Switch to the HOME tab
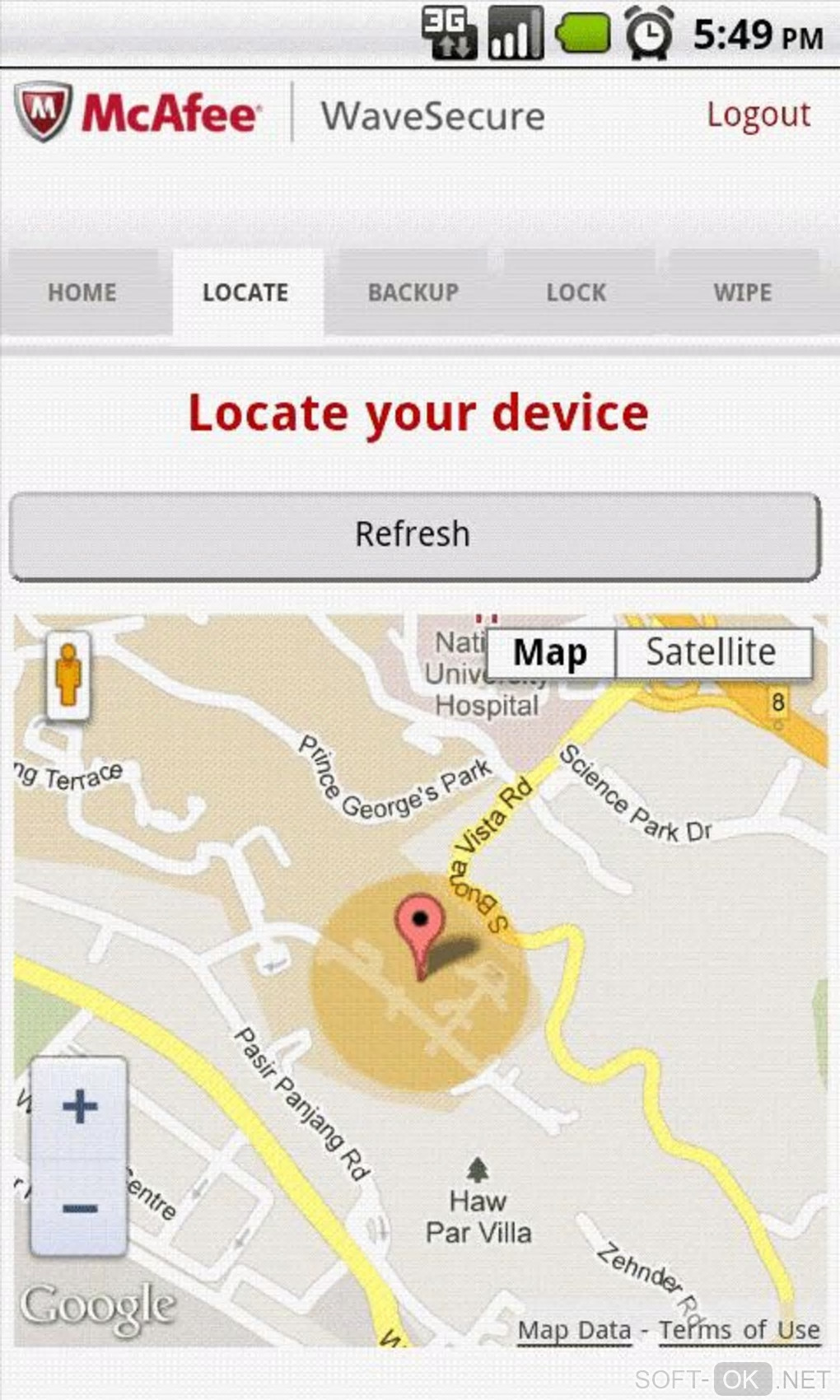This screenshot has height=1400, width=840. (82, 293)
